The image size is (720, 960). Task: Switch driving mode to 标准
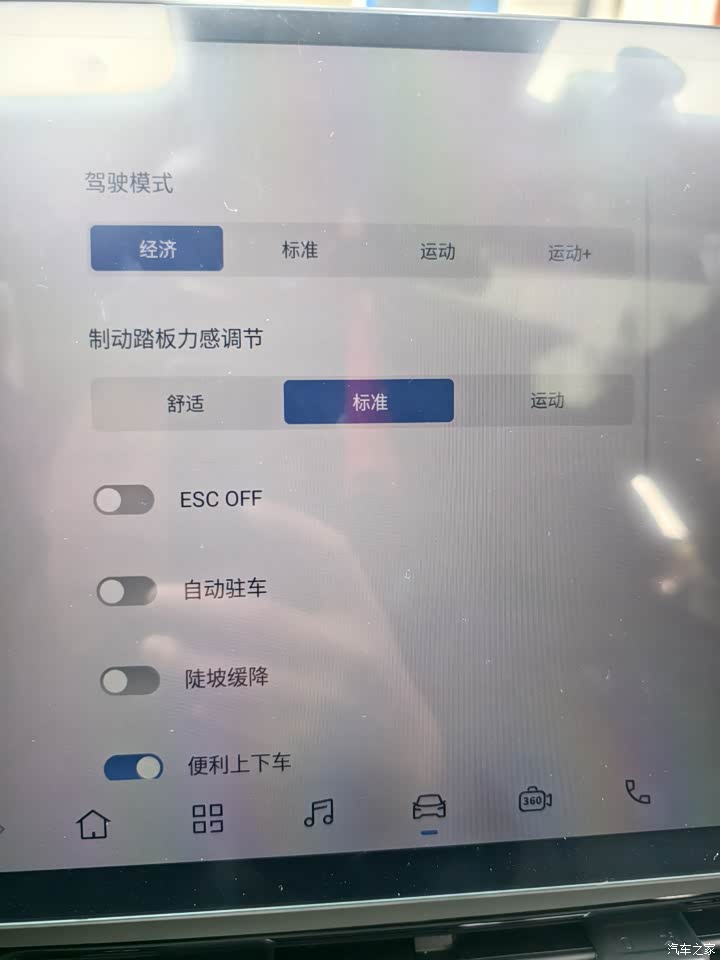click(x=299, y=250)
